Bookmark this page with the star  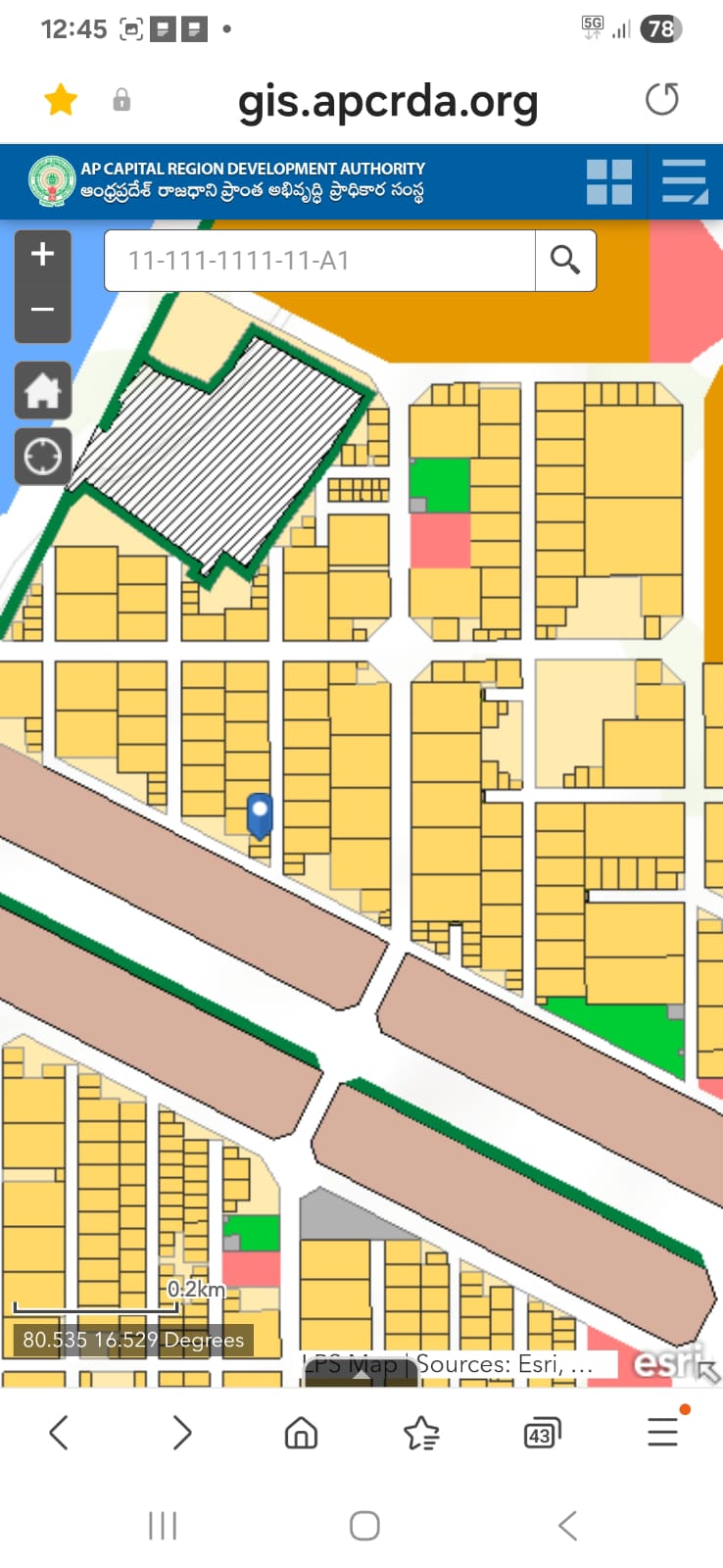click(x=61, y=99)
